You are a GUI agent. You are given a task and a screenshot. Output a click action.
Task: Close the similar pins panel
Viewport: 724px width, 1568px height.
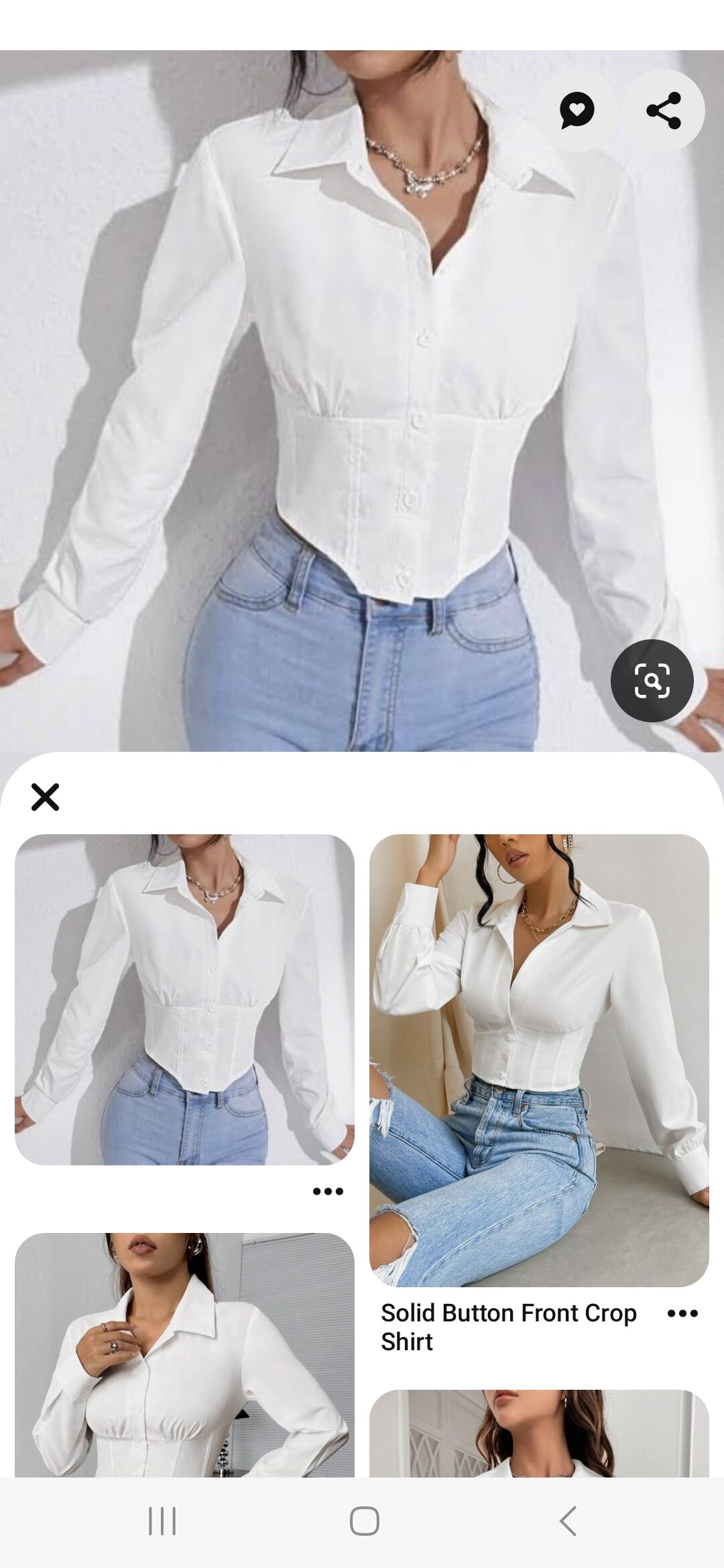click(x=46, y=797)
